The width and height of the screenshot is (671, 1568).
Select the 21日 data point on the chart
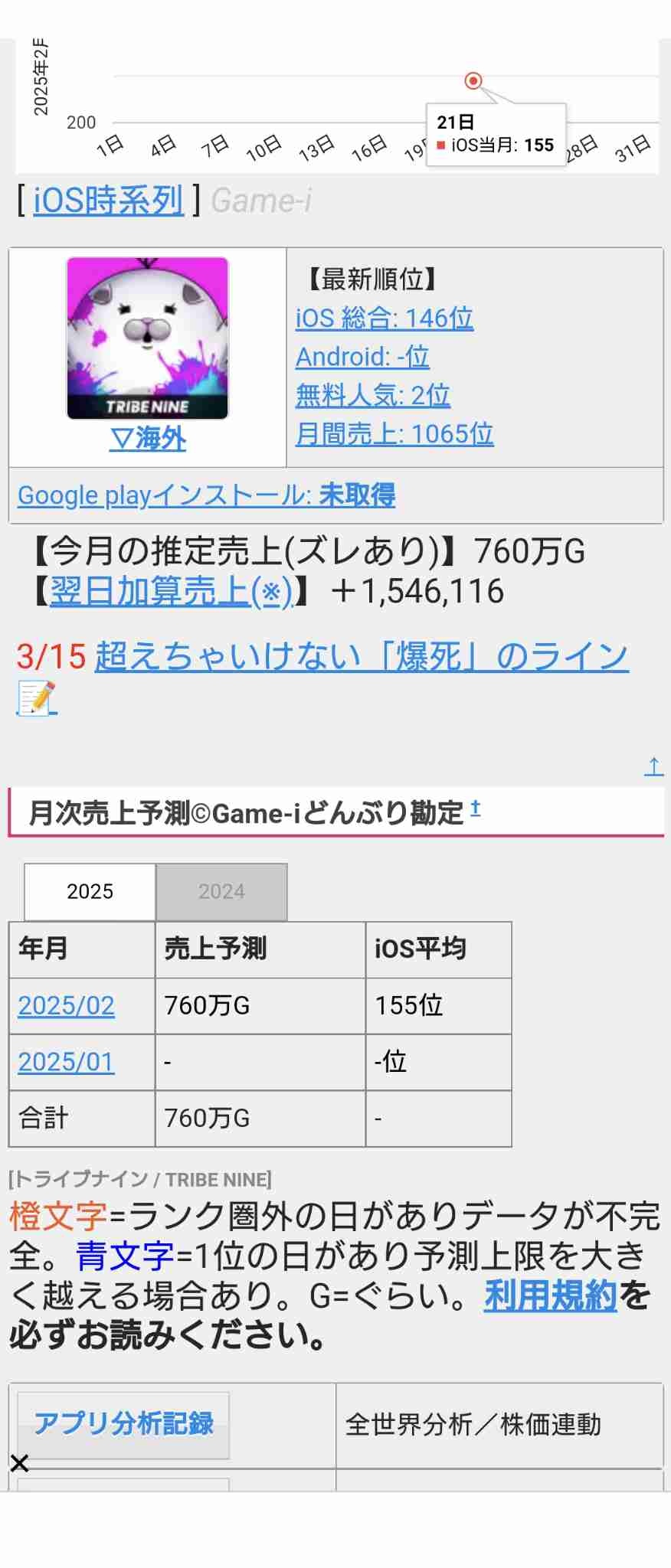click(x=473, y=80)
